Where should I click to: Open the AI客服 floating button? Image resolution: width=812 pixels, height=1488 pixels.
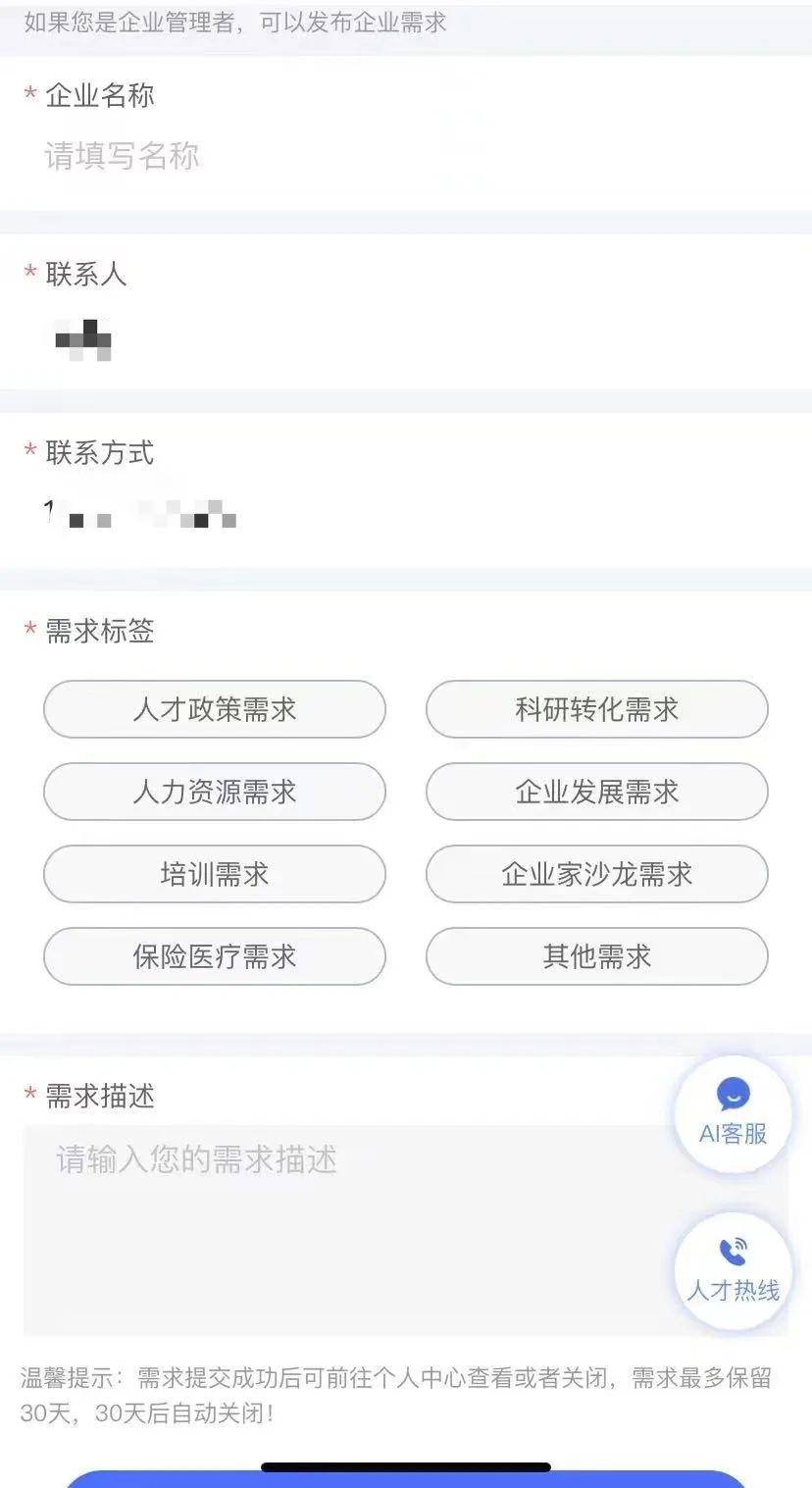[x=733, y=1114]
